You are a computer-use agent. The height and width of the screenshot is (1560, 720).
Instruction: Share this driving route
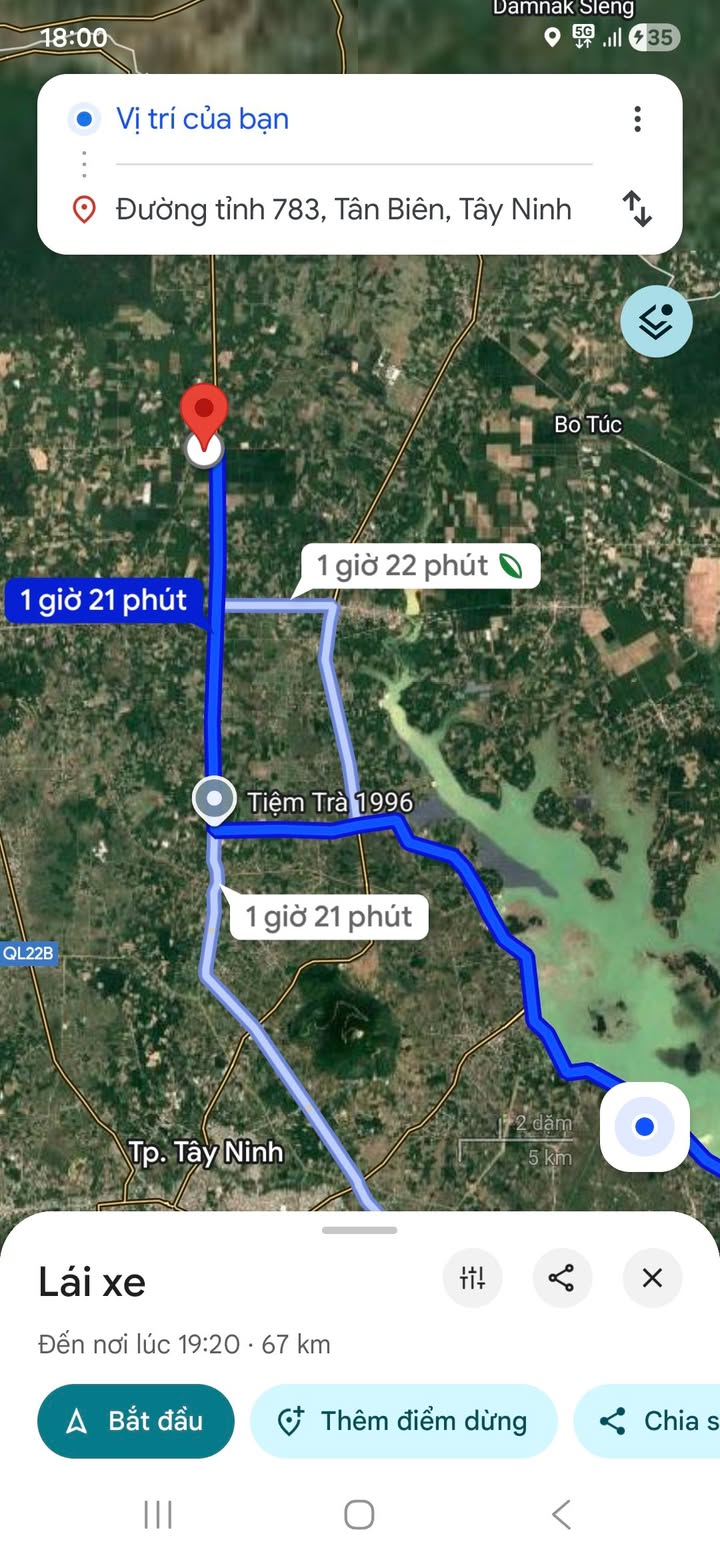[562, 1277]
